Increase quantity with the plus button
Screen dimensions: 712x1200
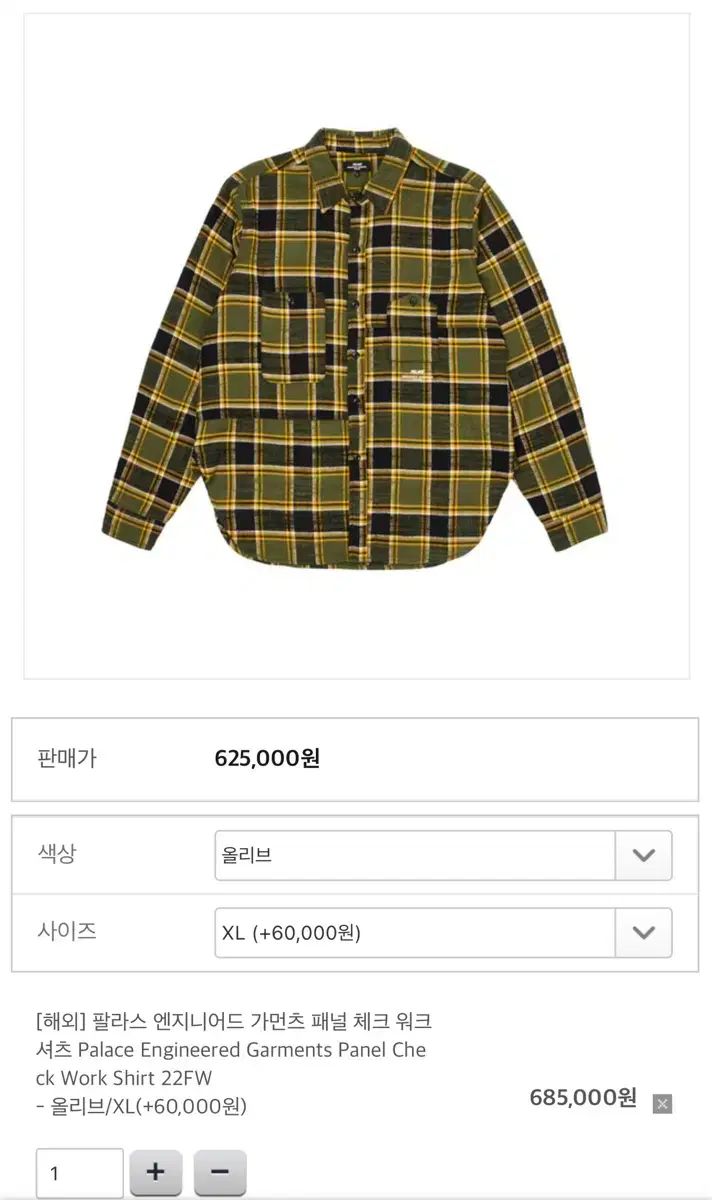click(x=156, y=1172)
